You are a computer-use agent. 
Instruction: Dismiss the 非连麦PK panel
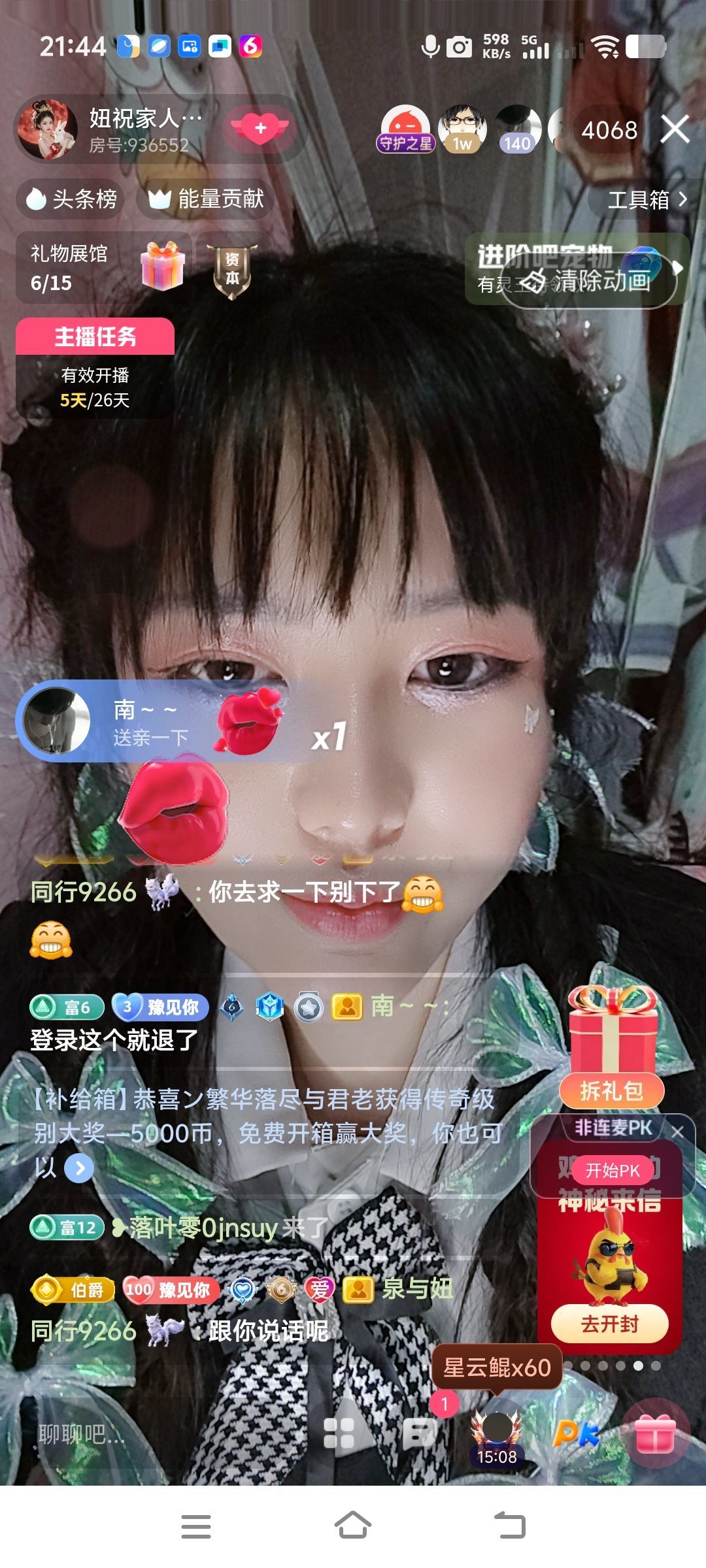(678, 1132)
